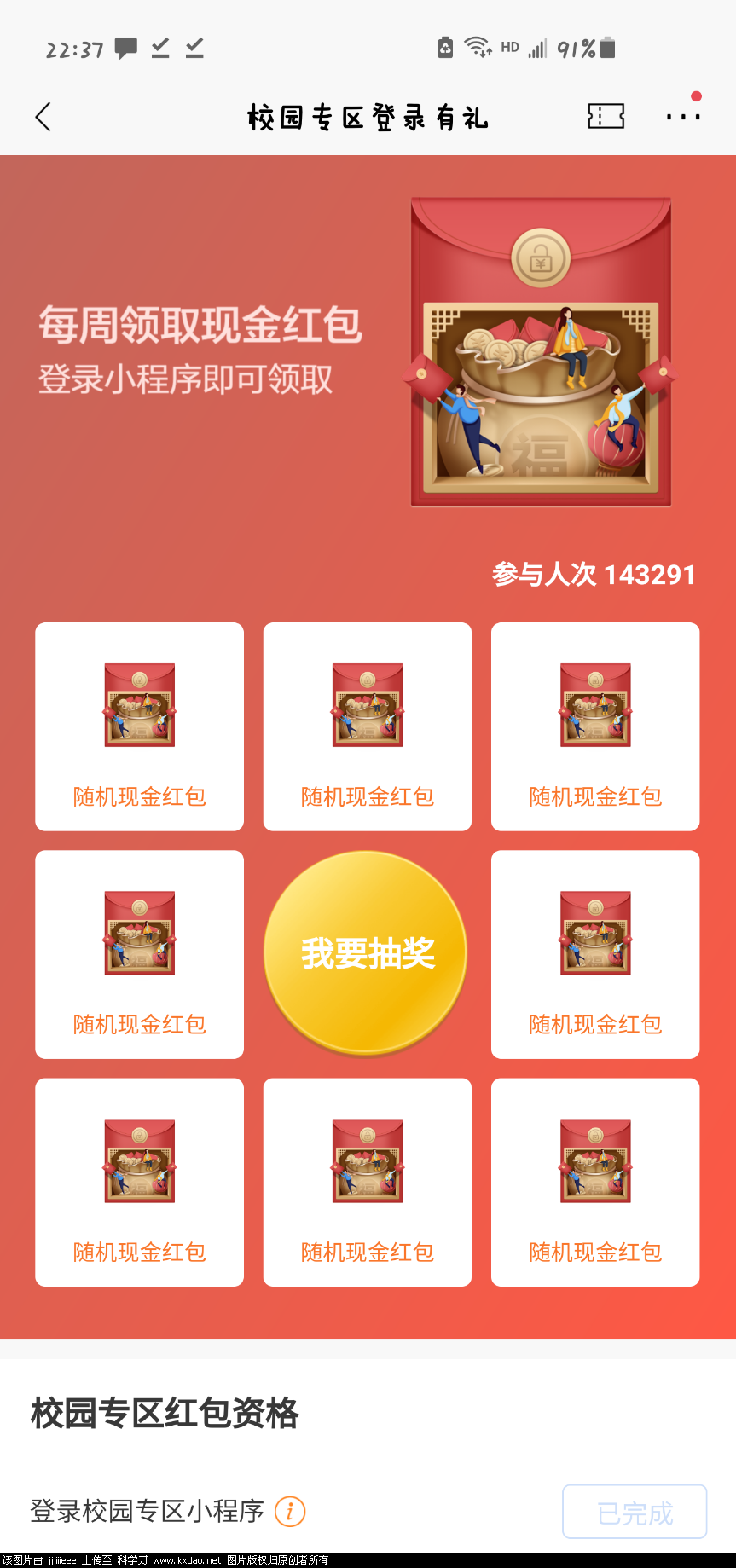Select the top-left 随机现金红包 envelope icon
This screenshot has height=1568, width=736.
(139, 705)
